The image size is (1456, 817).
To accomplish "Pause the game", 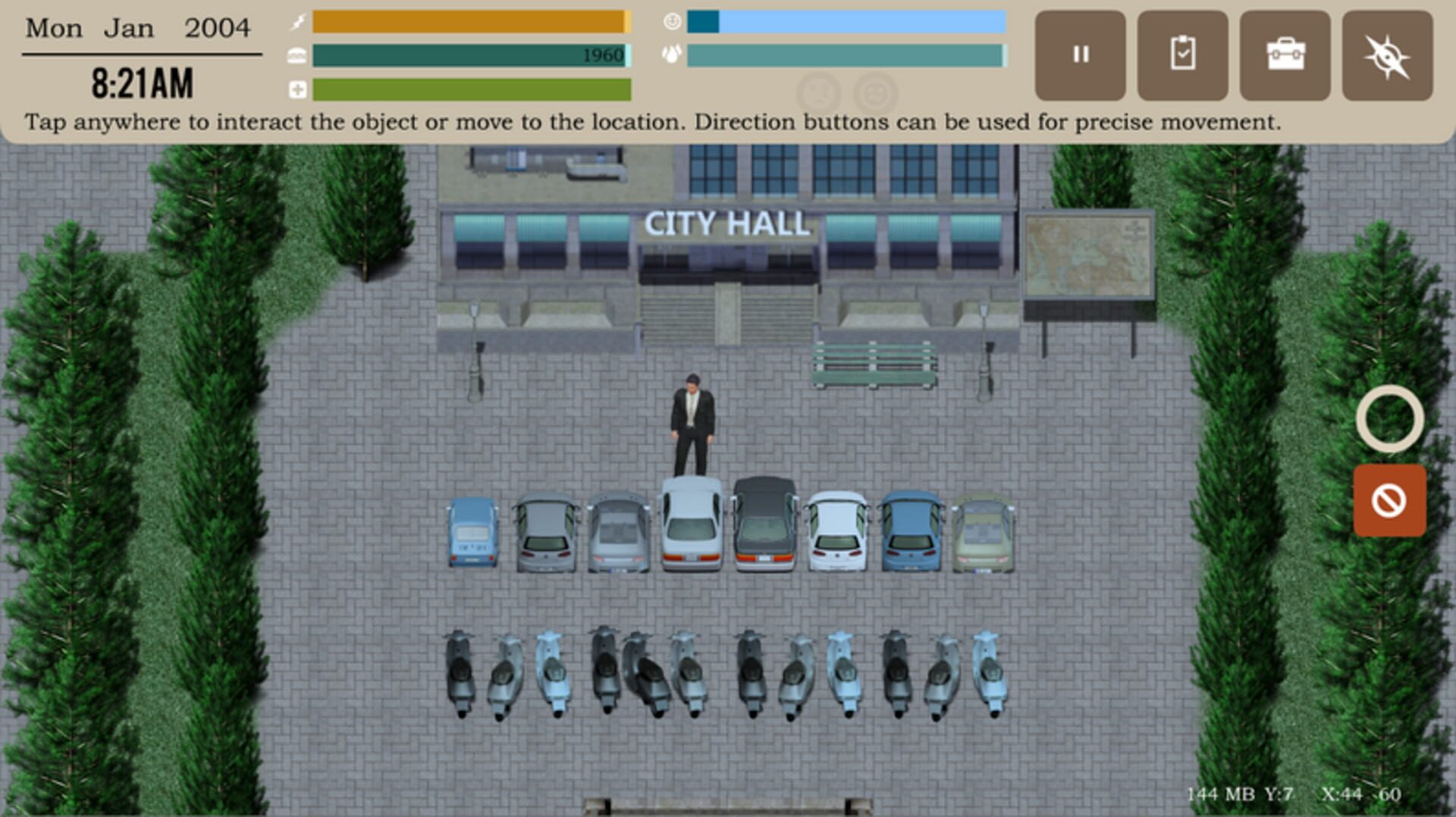I will click(x=1080, y=55).
